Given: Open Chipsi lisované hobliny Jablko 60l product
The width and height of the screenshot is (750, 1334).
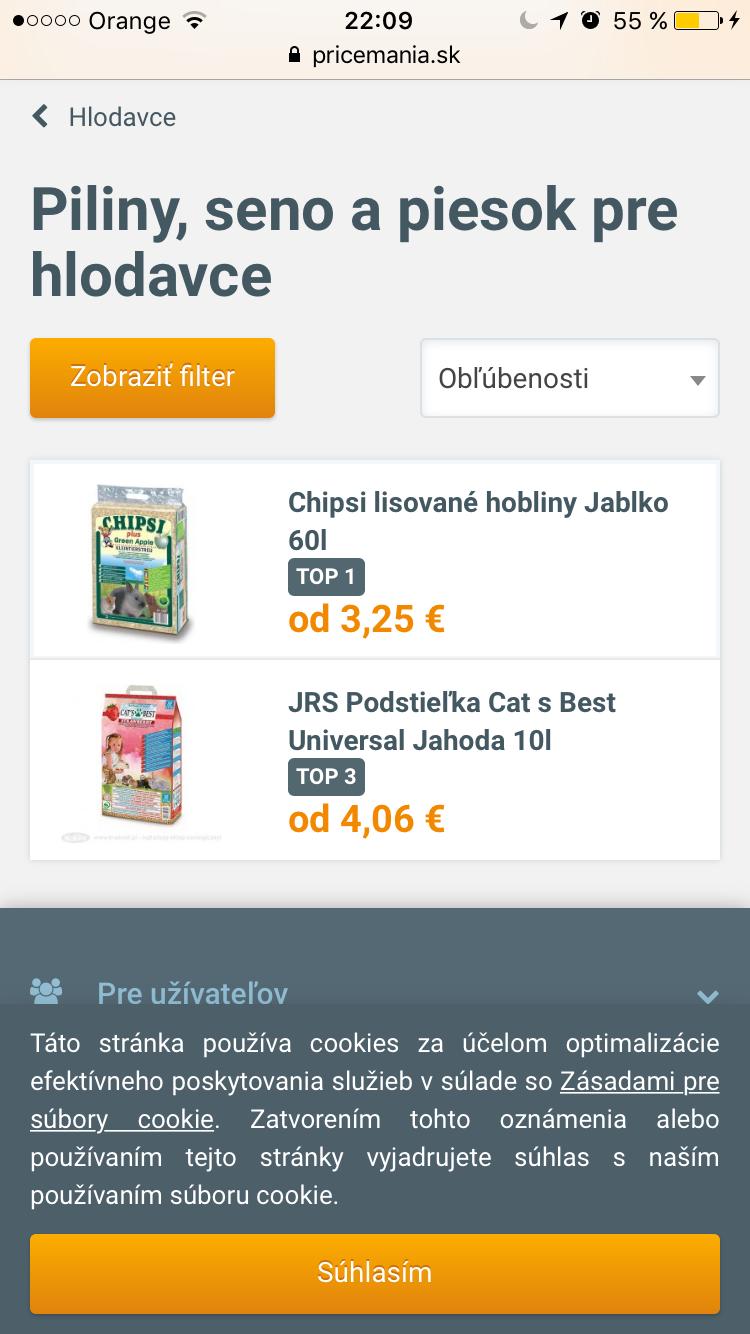Looking at the screenshot, I should point(477,520).
